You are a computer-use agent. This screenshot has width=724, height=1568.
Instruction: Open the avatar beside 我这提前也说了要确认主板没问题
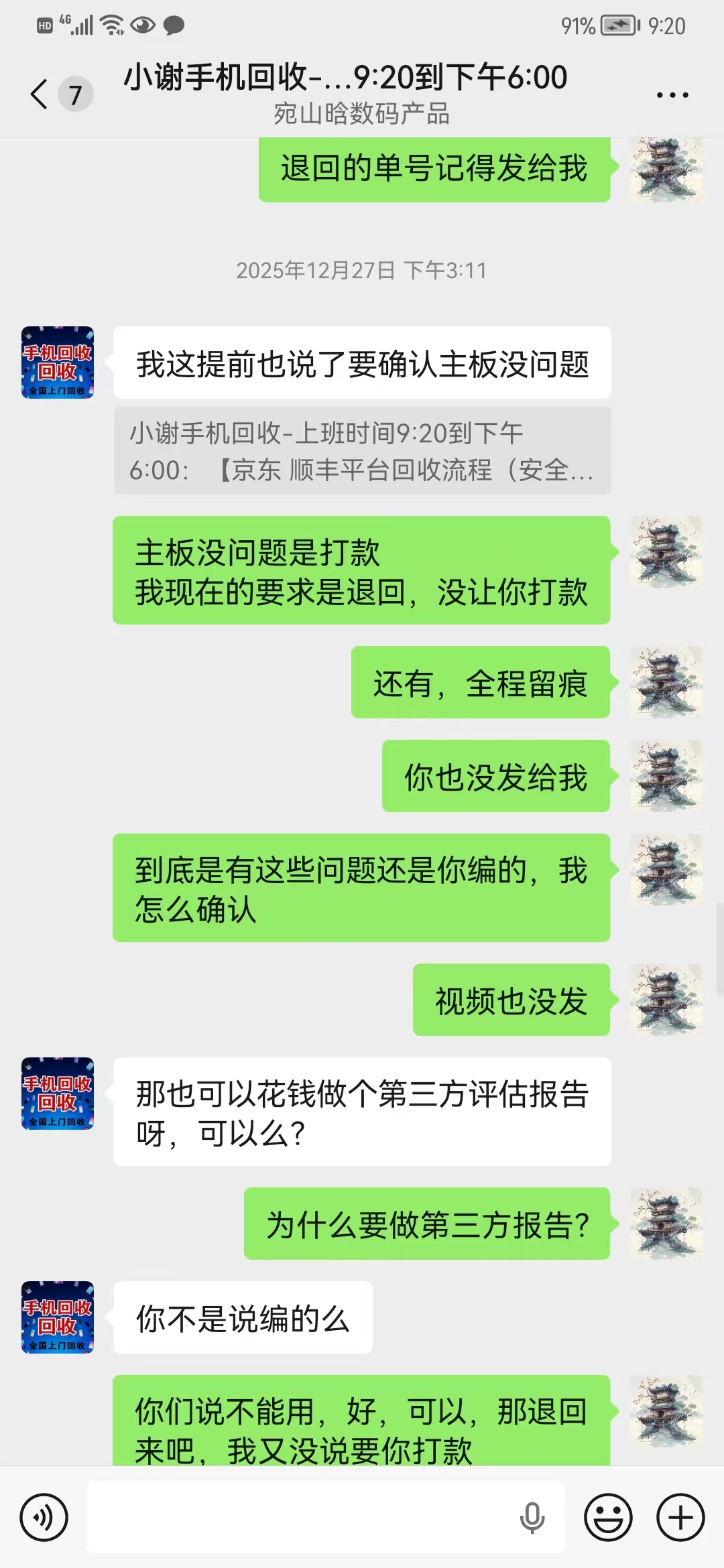click(58, 363)
